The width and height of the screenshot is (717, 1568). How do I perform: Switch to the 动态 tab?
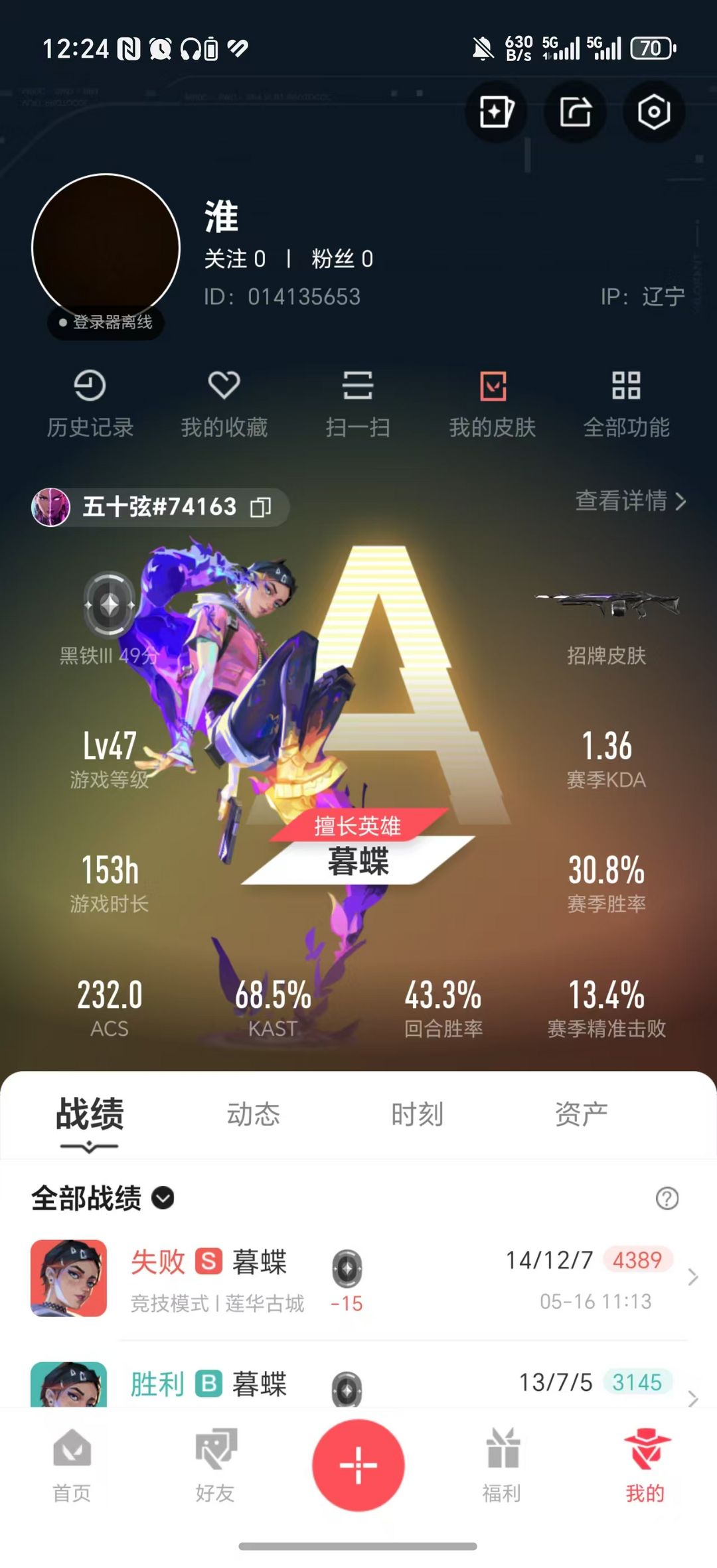(253, 1114)
